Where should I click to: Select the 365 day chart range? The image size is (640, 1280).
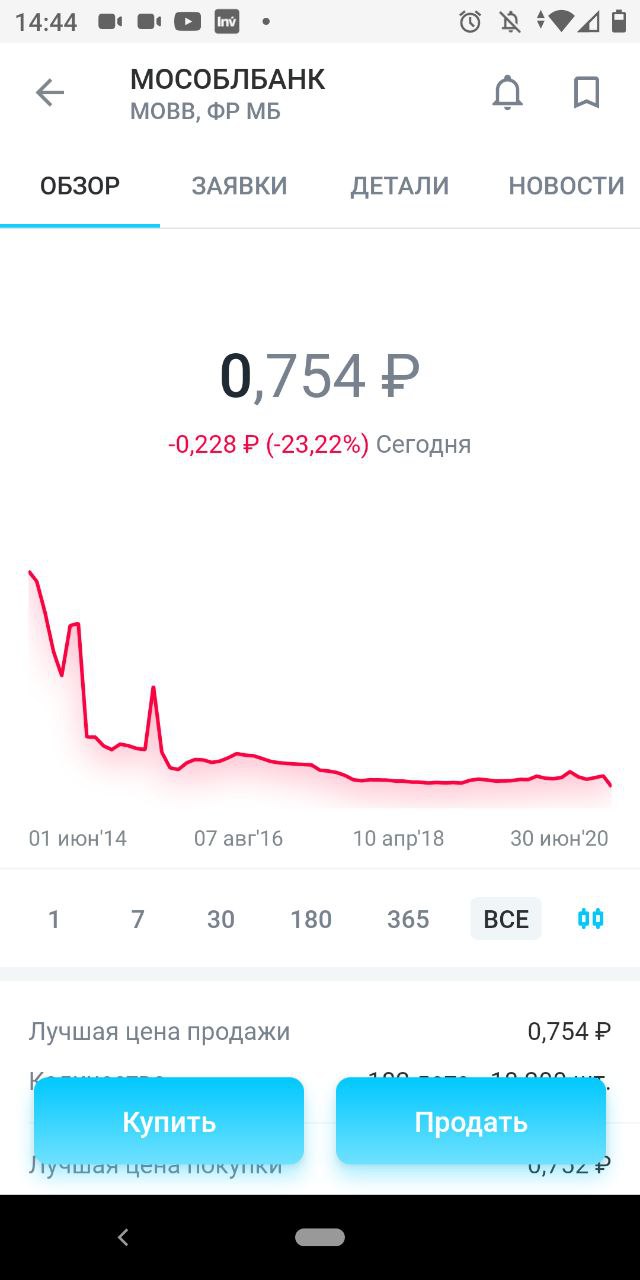408,919
